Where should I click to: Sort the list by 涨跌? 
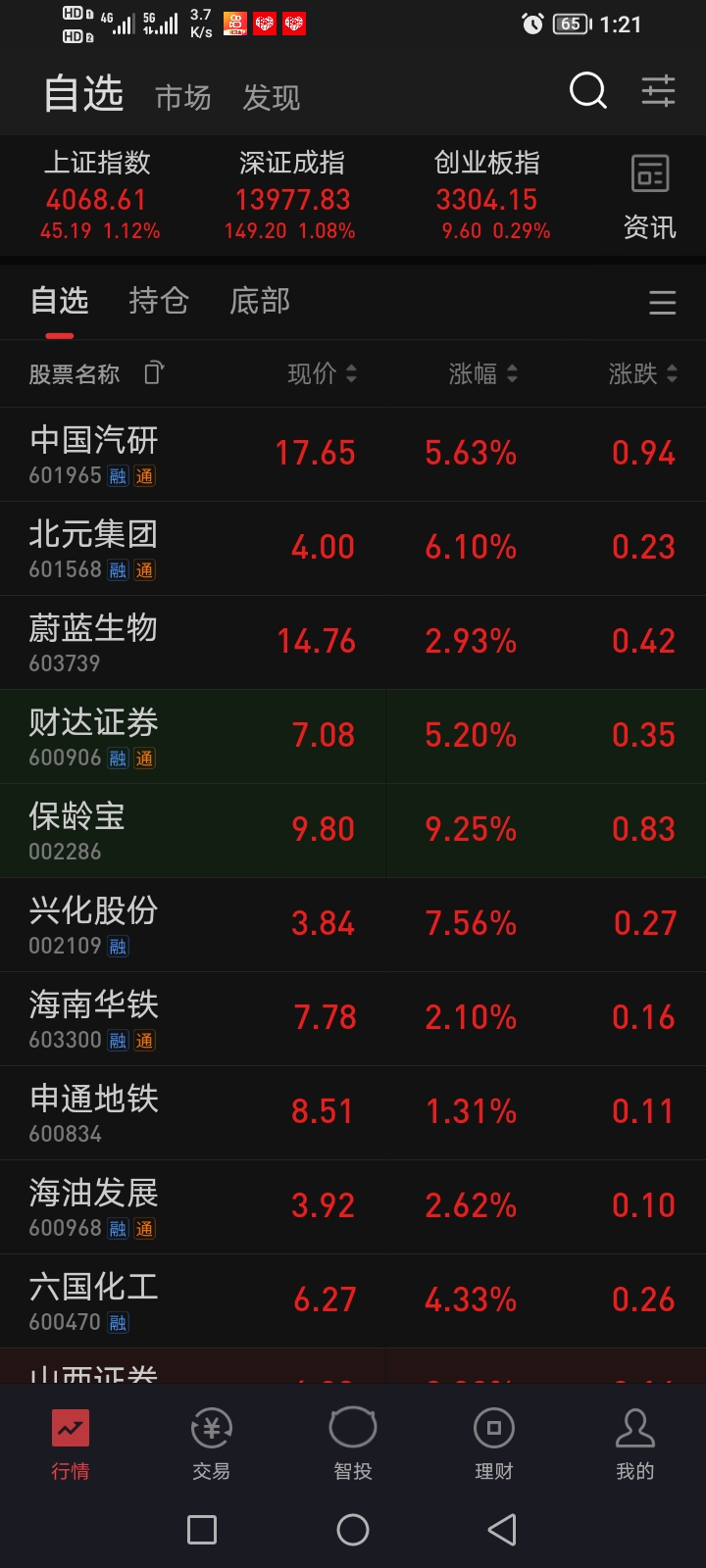[x=642, y=373]
